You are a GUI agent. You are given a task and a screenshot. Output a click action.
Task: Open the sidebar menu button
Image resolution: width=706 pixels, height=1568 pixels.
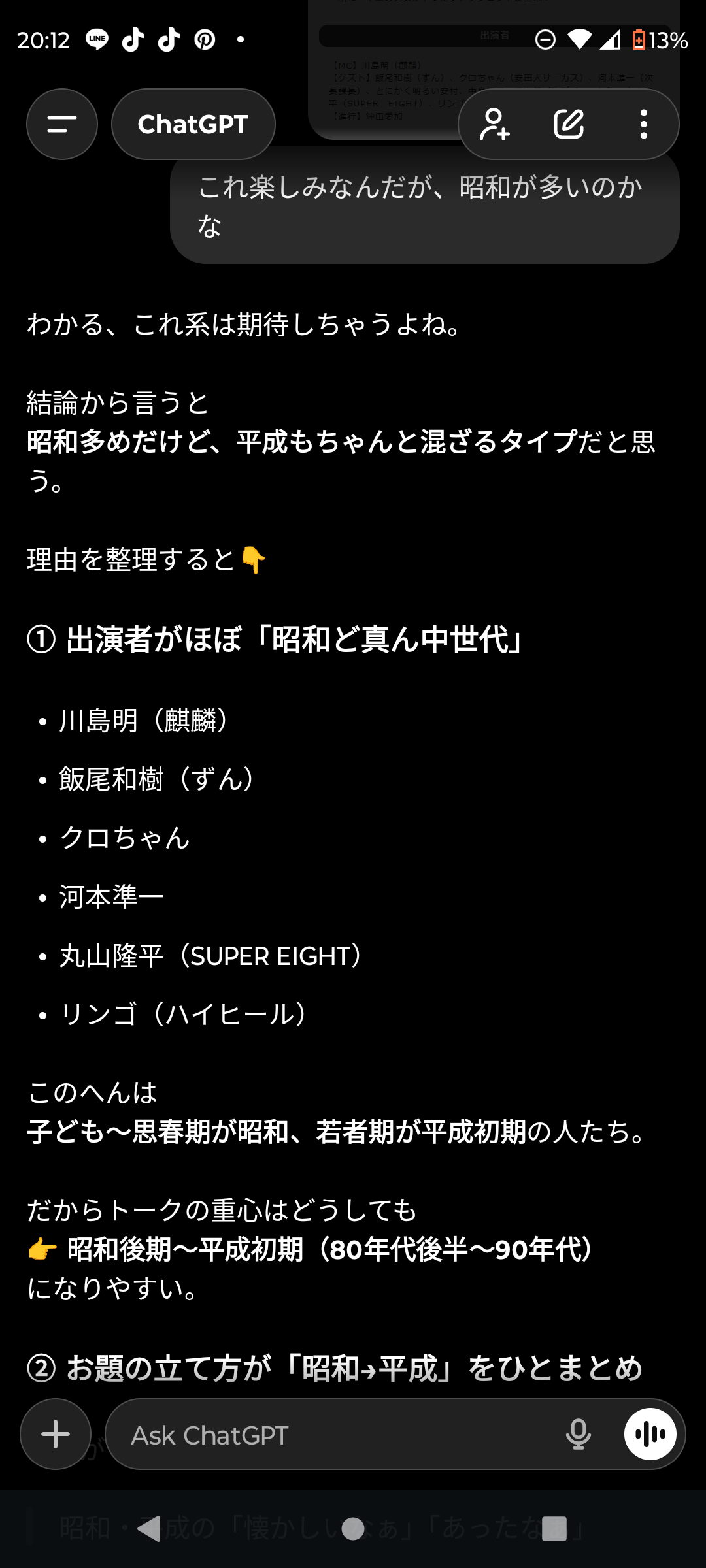(x=62, y=124)
